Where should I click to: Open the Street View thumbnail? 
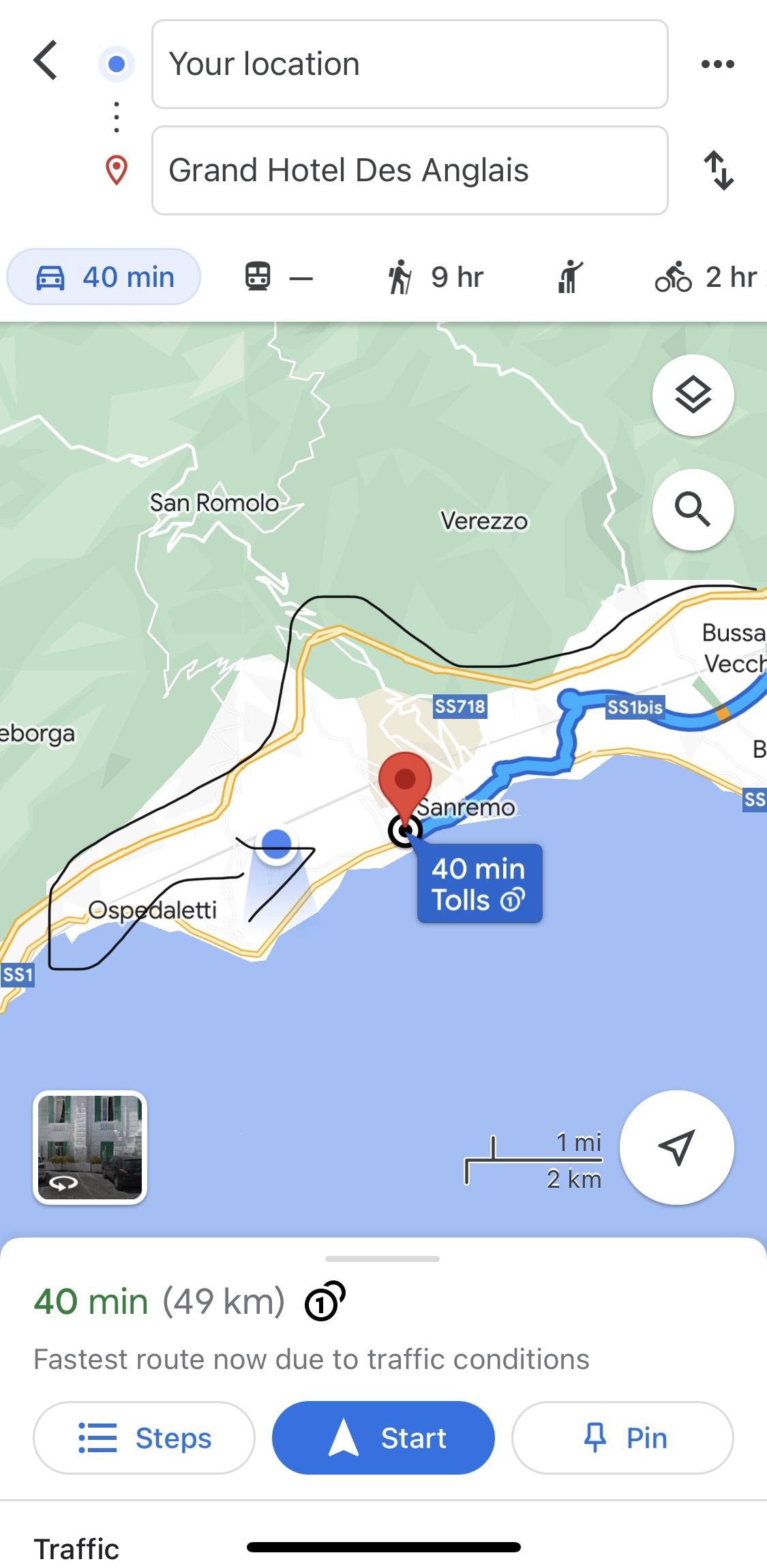click(90, 1148)
